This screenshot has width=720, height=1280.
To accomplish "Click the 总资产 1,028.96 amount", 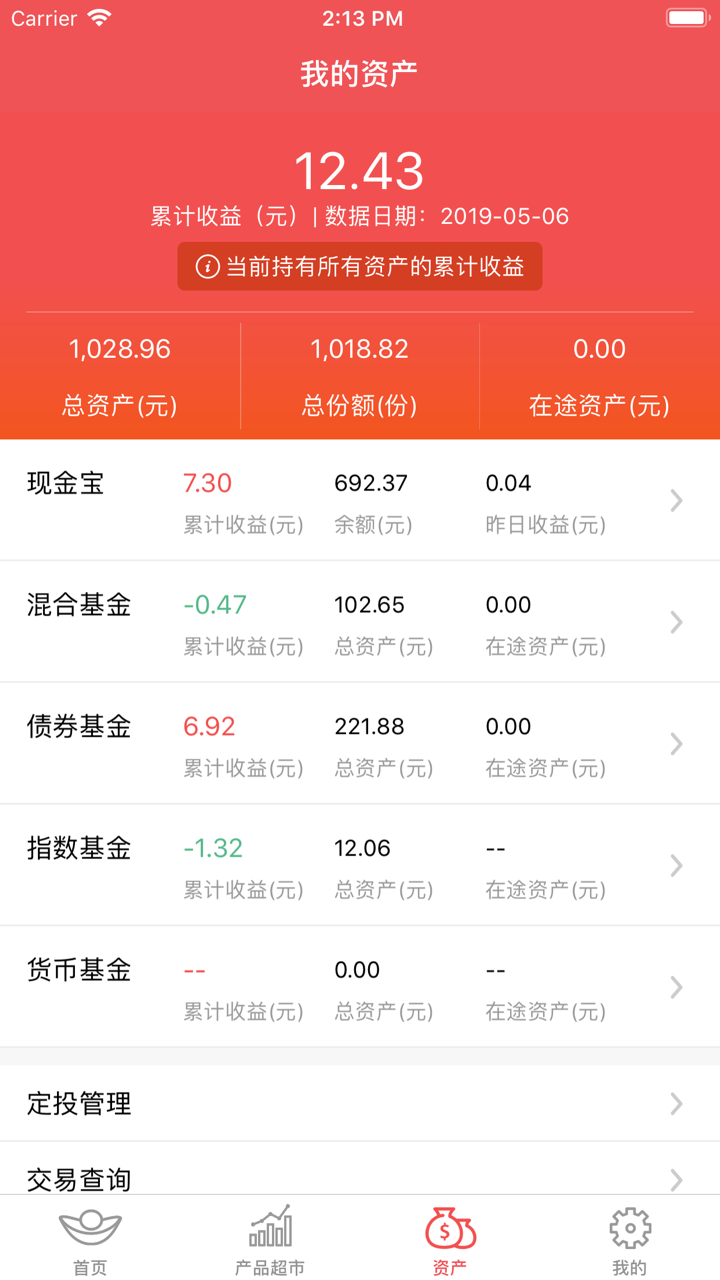I will (119, 349).
